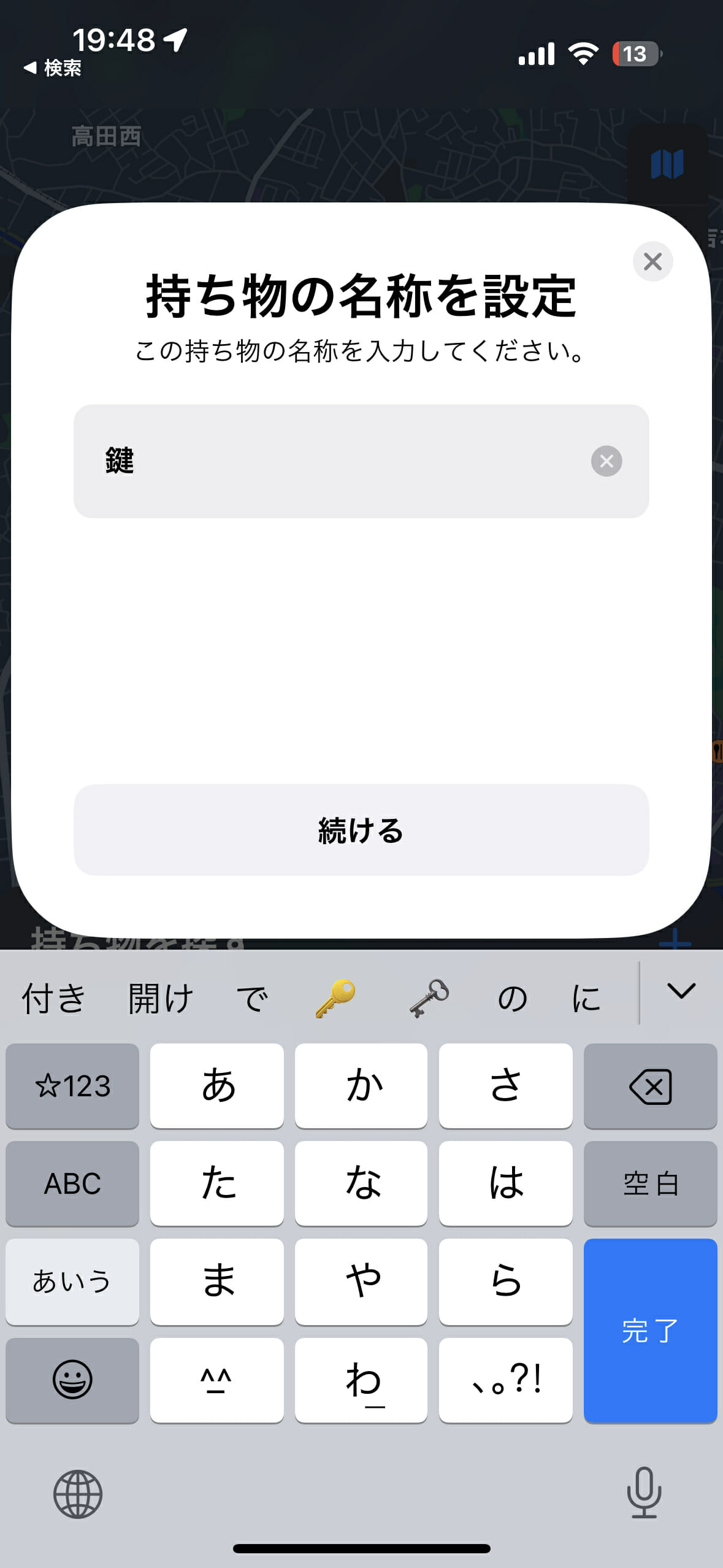723x1568 pixels.
Task: Close the item naming dialog
Action: pyautogui.click(x=652, y=261)
